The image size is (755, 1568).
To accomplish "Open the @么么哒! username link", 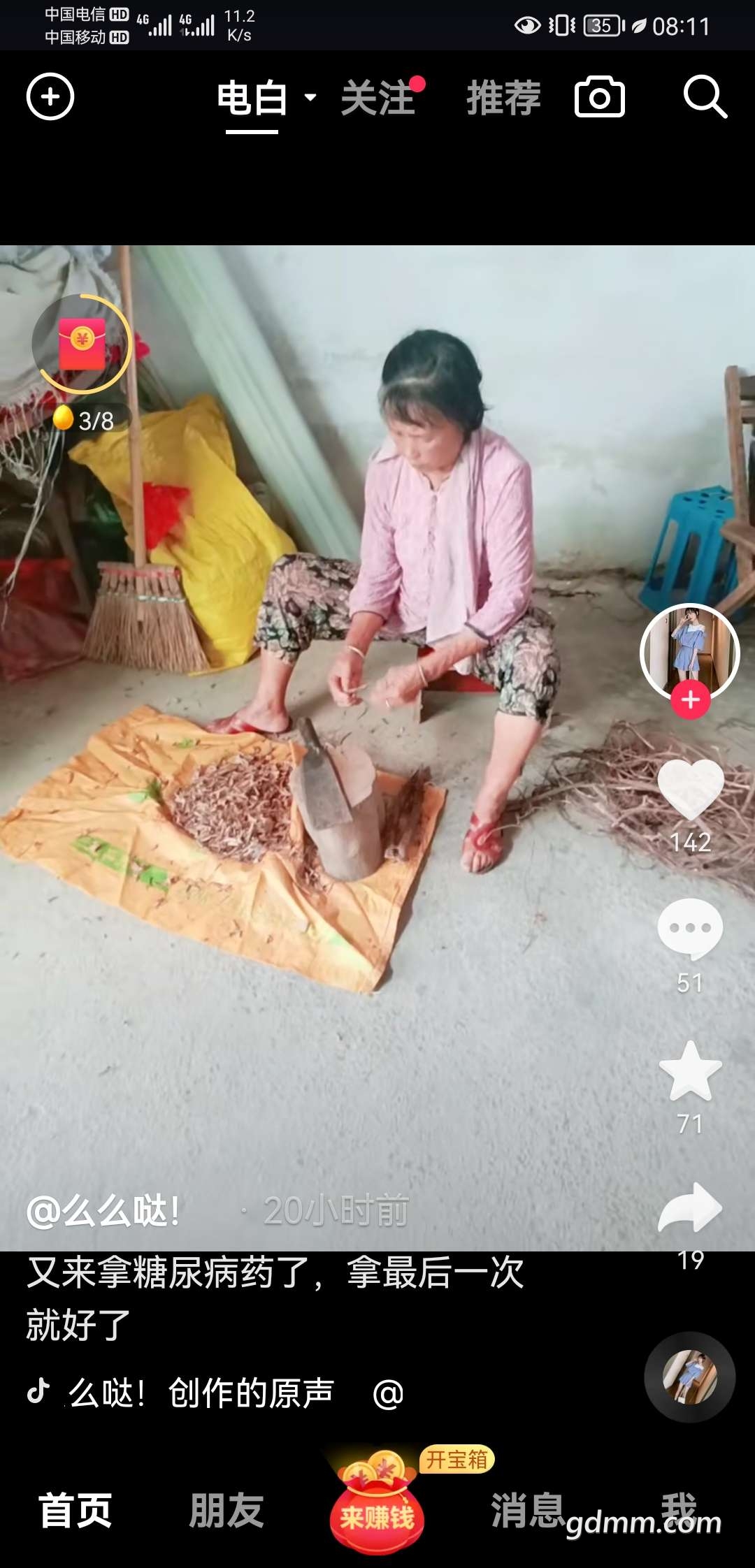I will pyautogui.click(x=103, y=1211).
